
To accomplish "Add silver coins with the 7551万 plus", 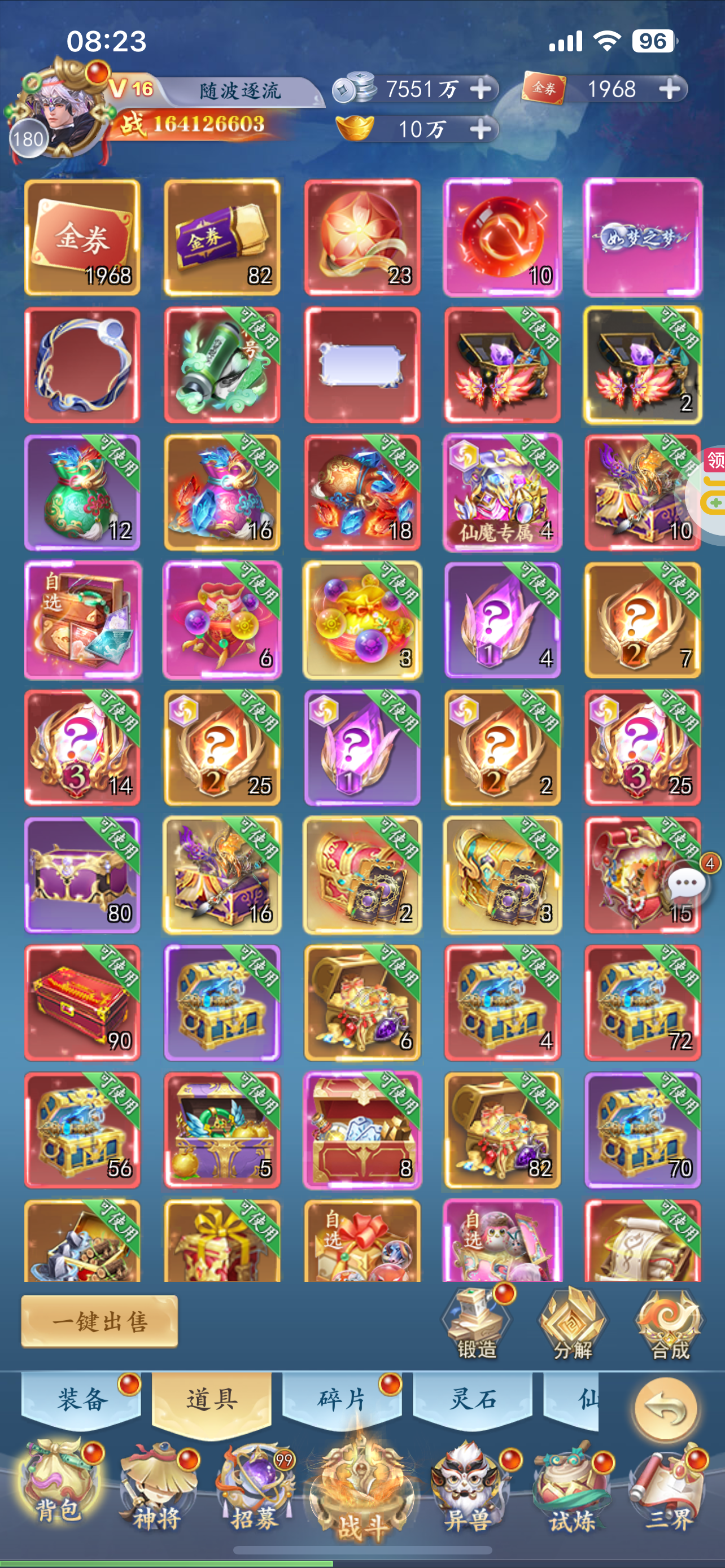I will [x=481, y=90].
